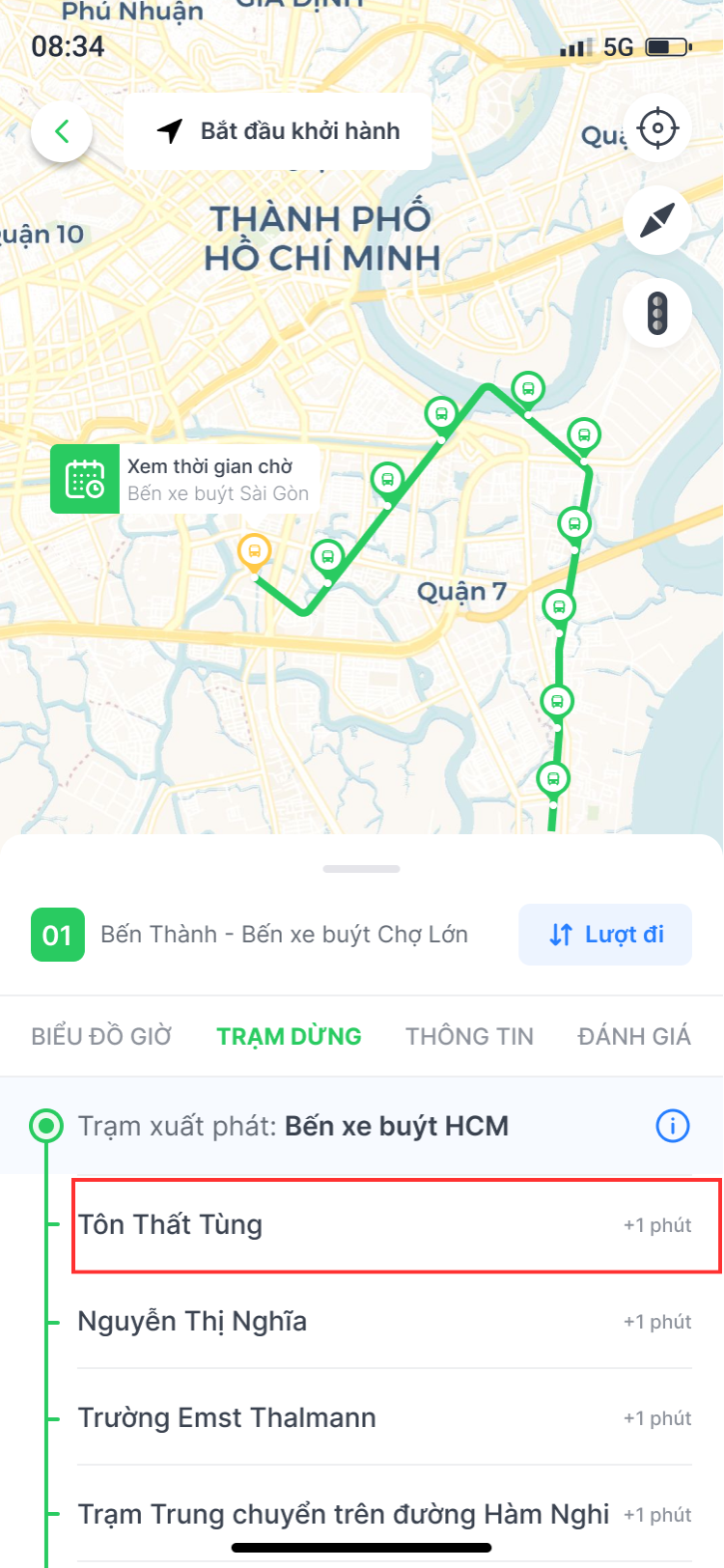
Task: Show info for Bến xe buýt HCM station
Action: coord(672,1126)
